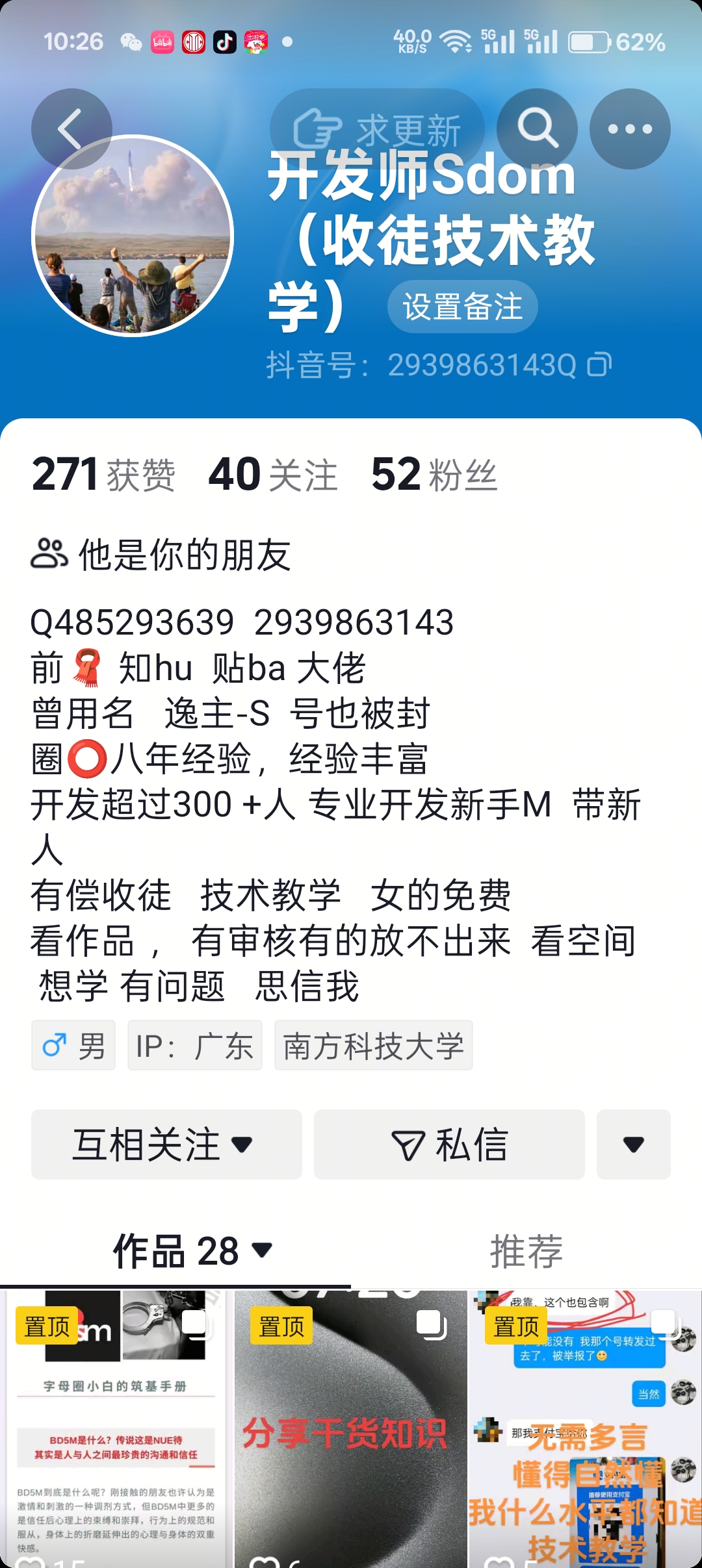Expand the 互相关注 follow options
Image resolution: width=702 pixels, height=1568 pixels.
click(x=166, y=1144)
